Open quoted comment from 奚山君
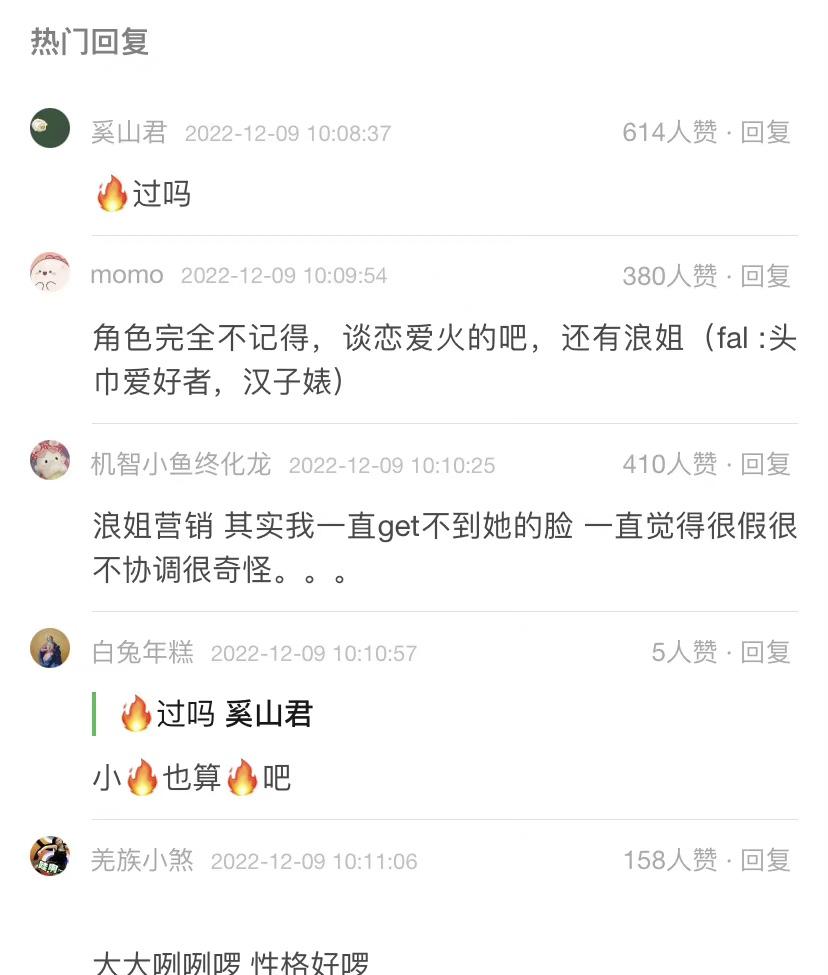The image size is (828, 975). click(x=216, y=714)
